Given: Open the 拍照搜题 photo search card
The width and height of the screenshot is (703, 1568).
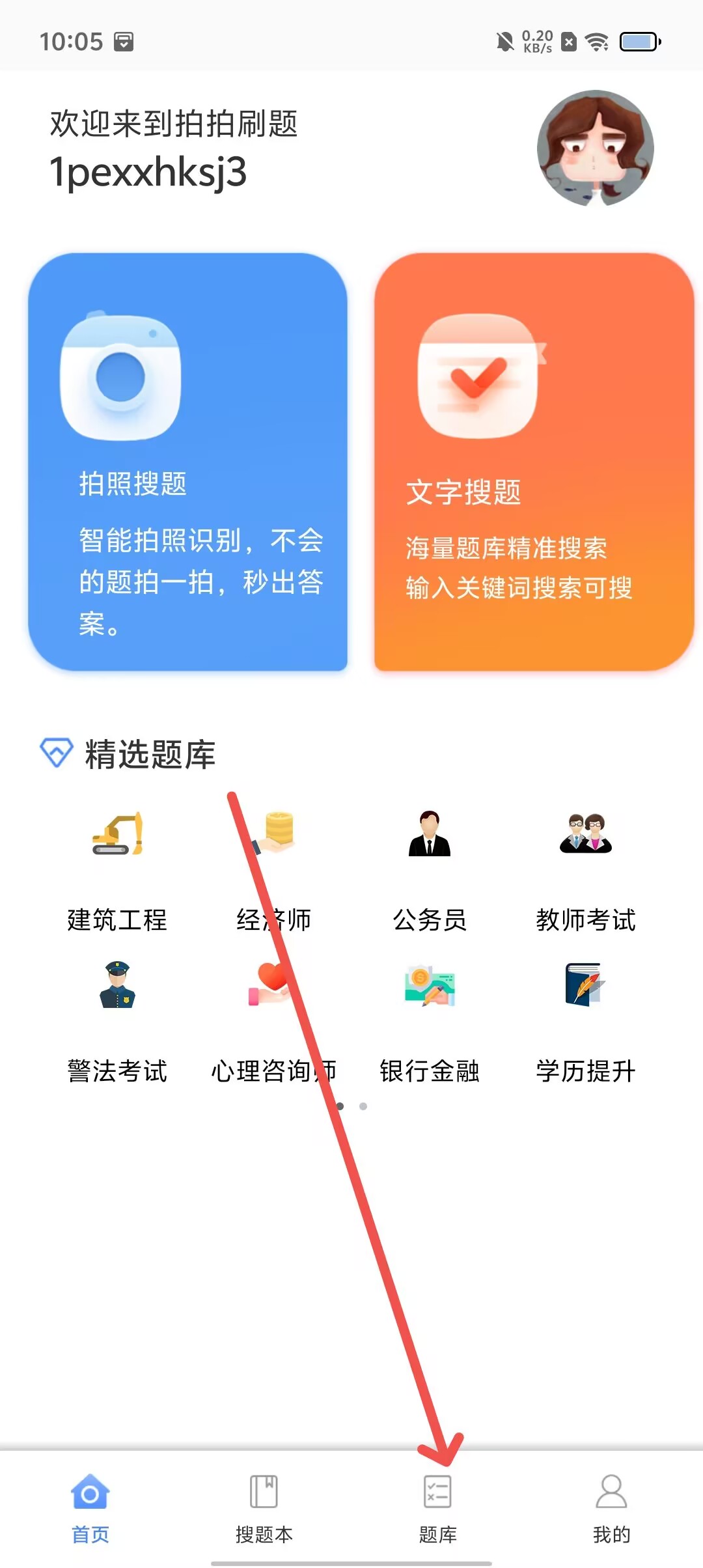Looking at the screenshot, I should 187,462.
